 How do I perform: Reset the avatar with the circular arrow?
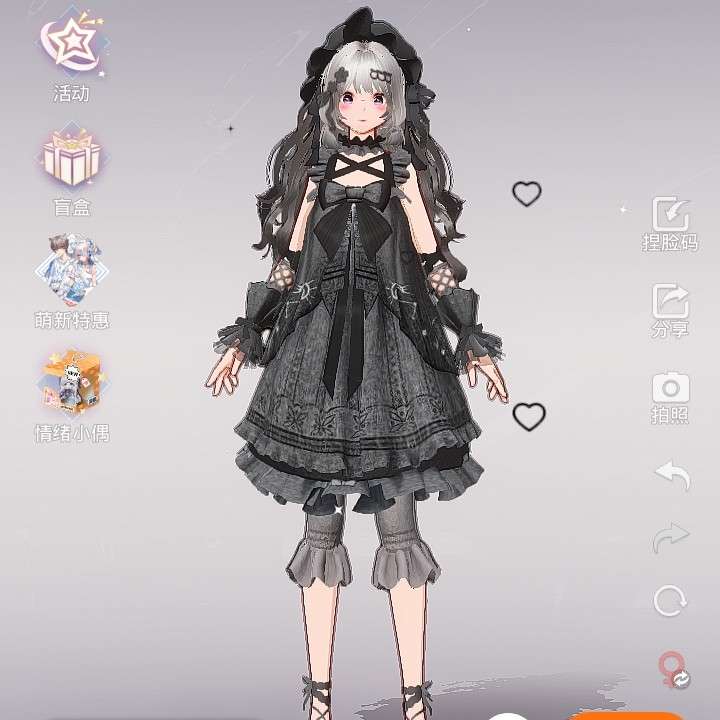tap(670, 601)
